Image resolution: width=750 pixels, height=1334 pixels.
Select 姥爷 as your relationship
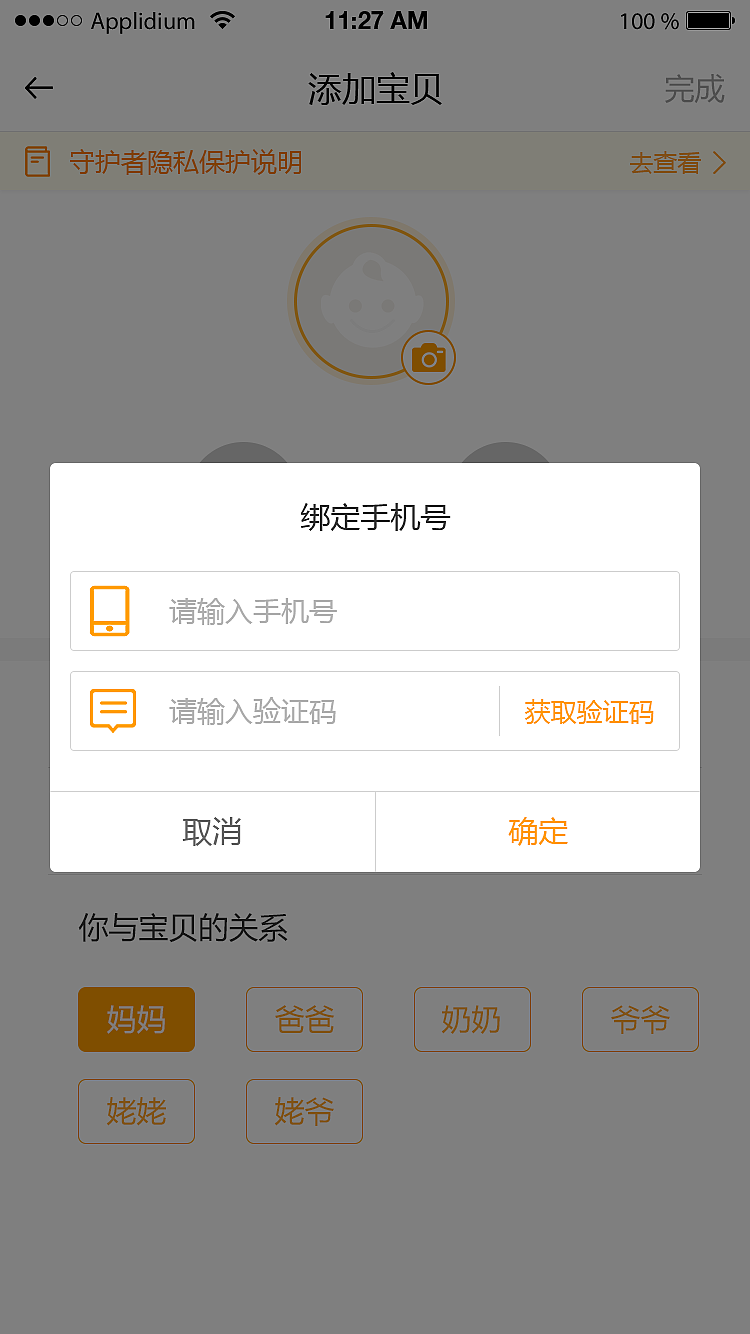pyautogui.click(x=304, y=1111)
